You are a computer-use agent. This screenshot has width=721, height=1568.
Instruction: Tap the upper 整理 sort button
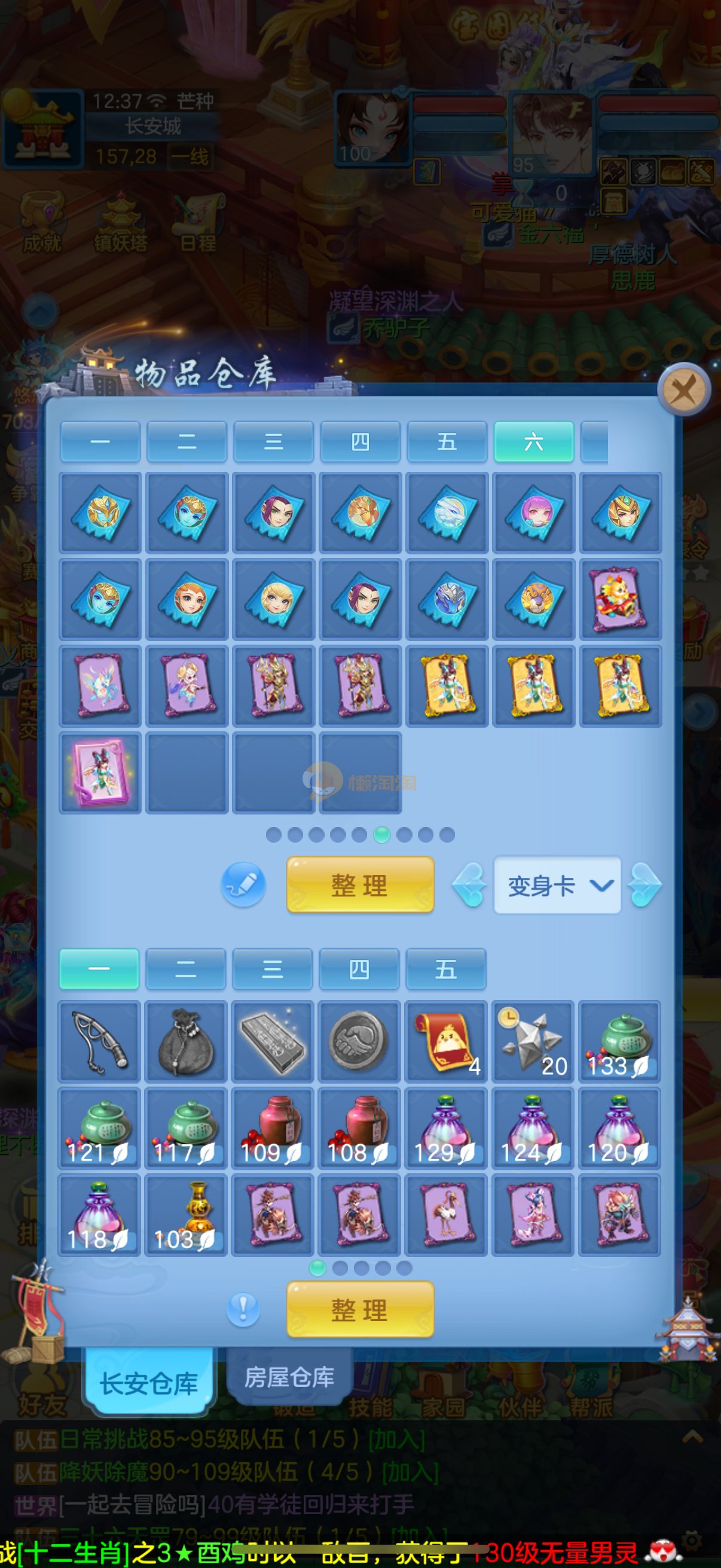[x=360, y=884]
